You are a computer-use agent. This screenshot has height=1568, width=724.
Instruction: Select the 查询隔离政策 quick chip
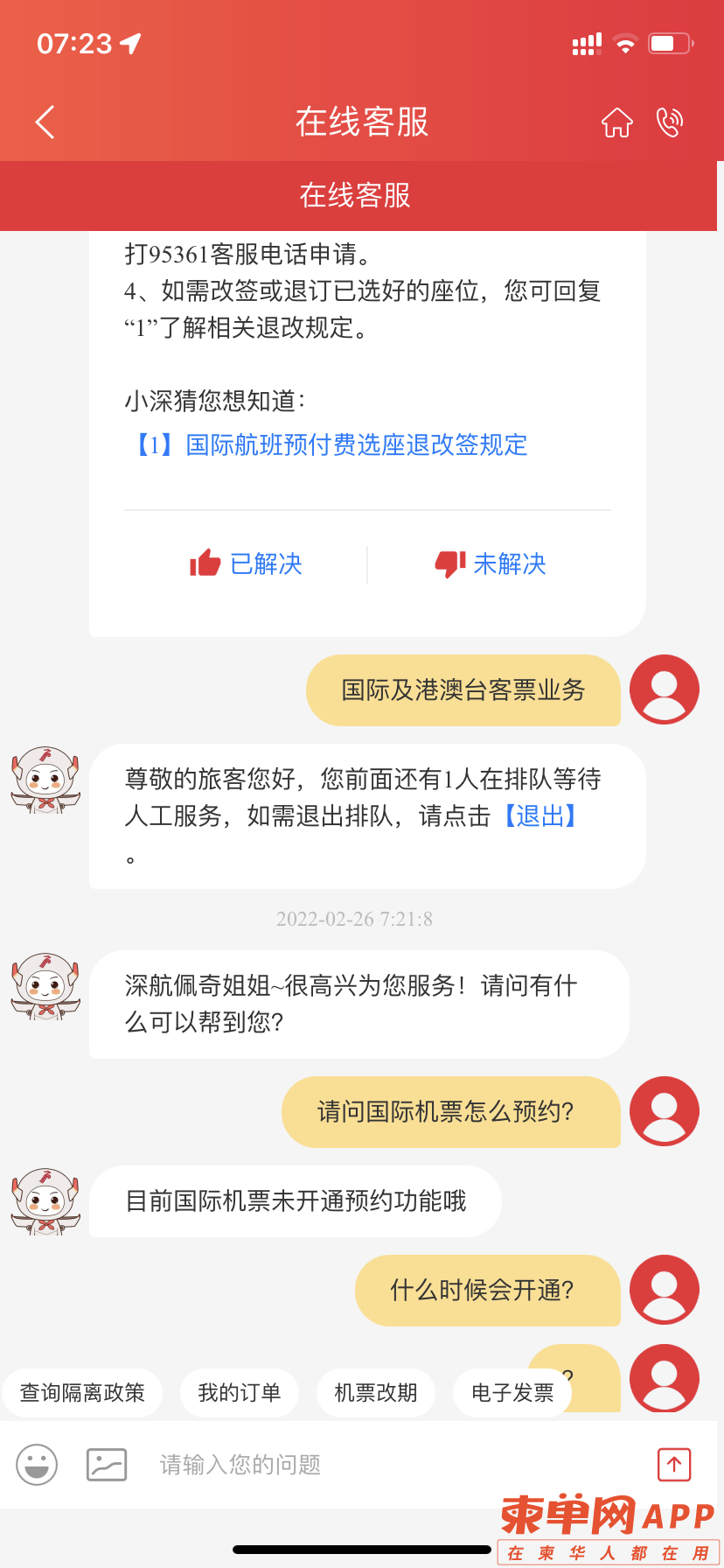pyautogui.click(x=82, y=1392)
